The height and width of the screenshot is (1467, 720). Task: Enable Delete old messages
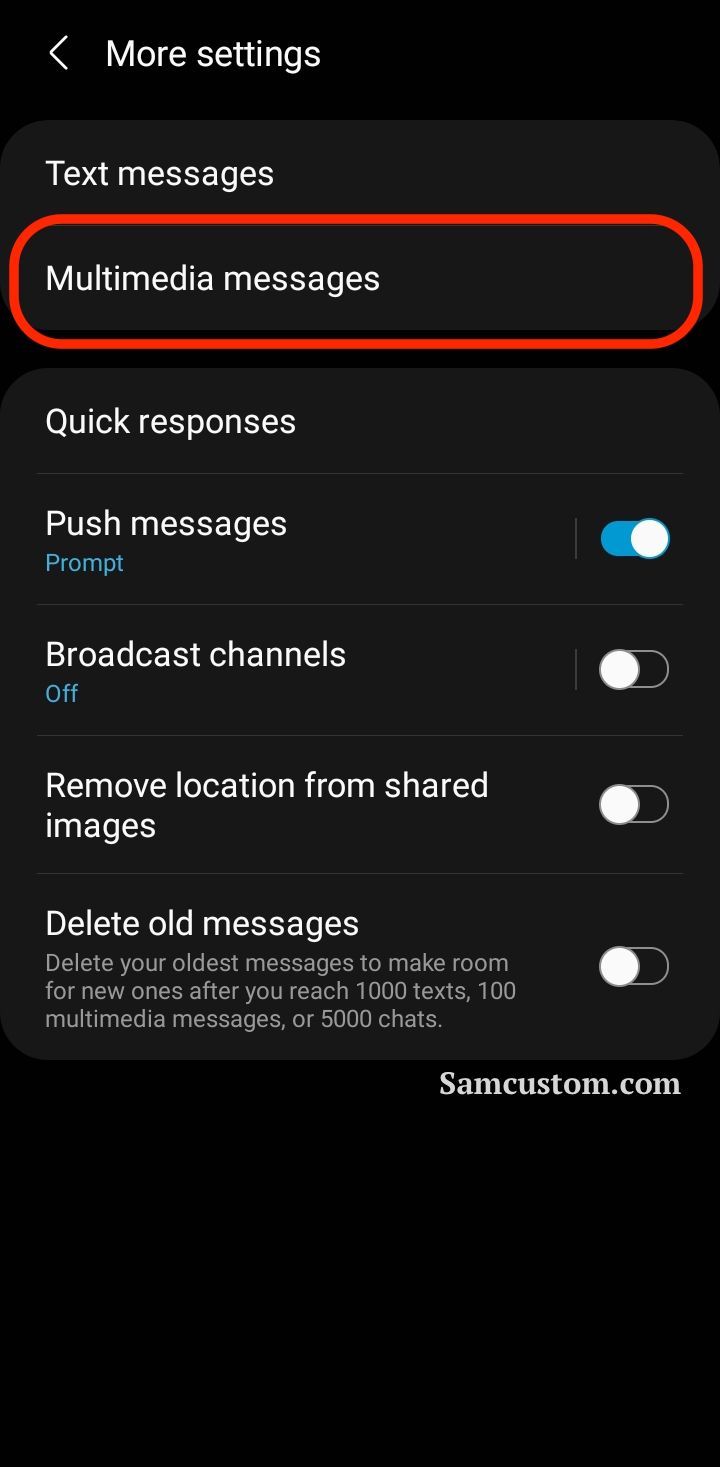(x=634, y=967)
